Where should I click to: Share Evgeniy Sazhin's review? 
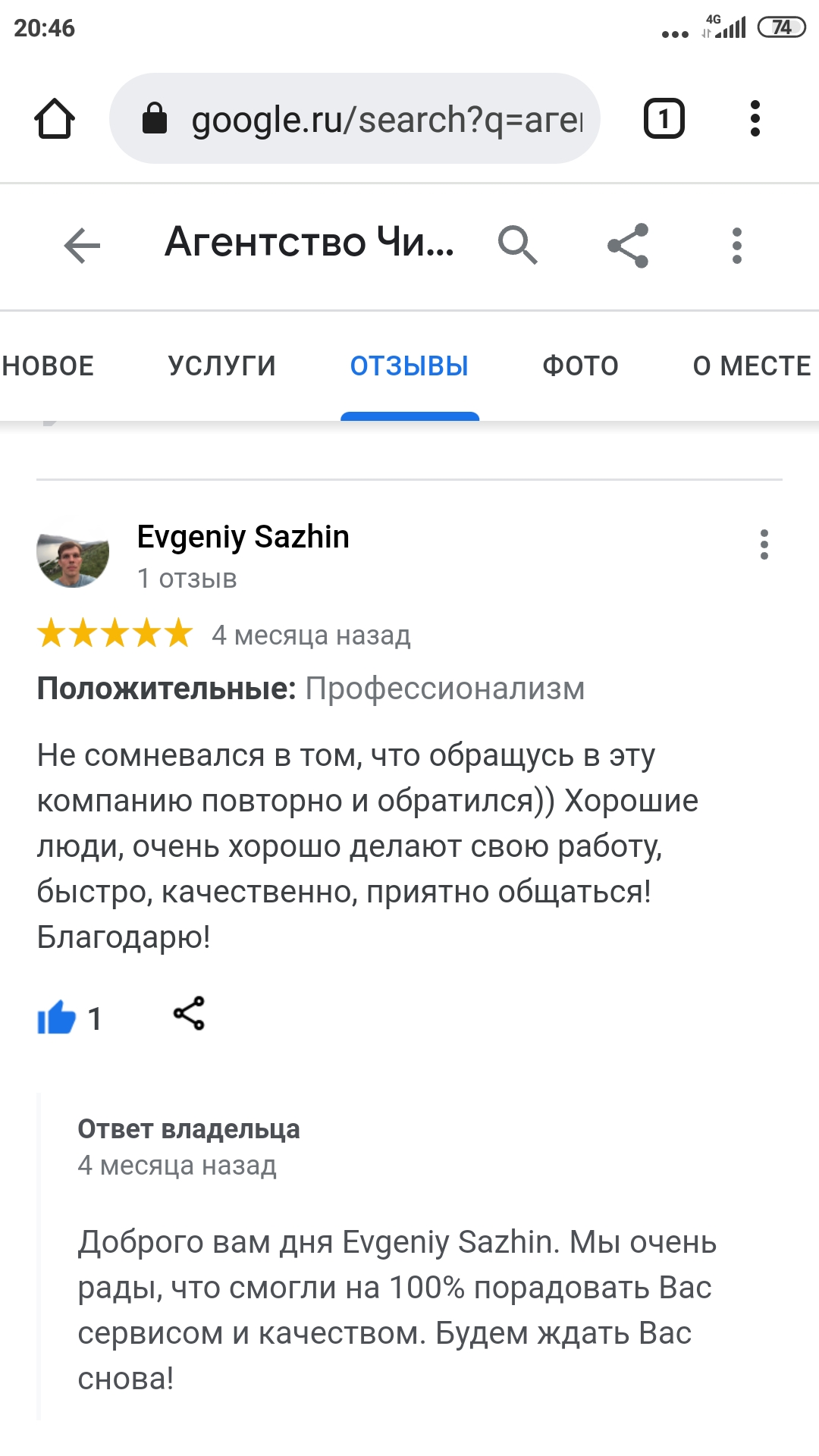(x=189, y=1013)
